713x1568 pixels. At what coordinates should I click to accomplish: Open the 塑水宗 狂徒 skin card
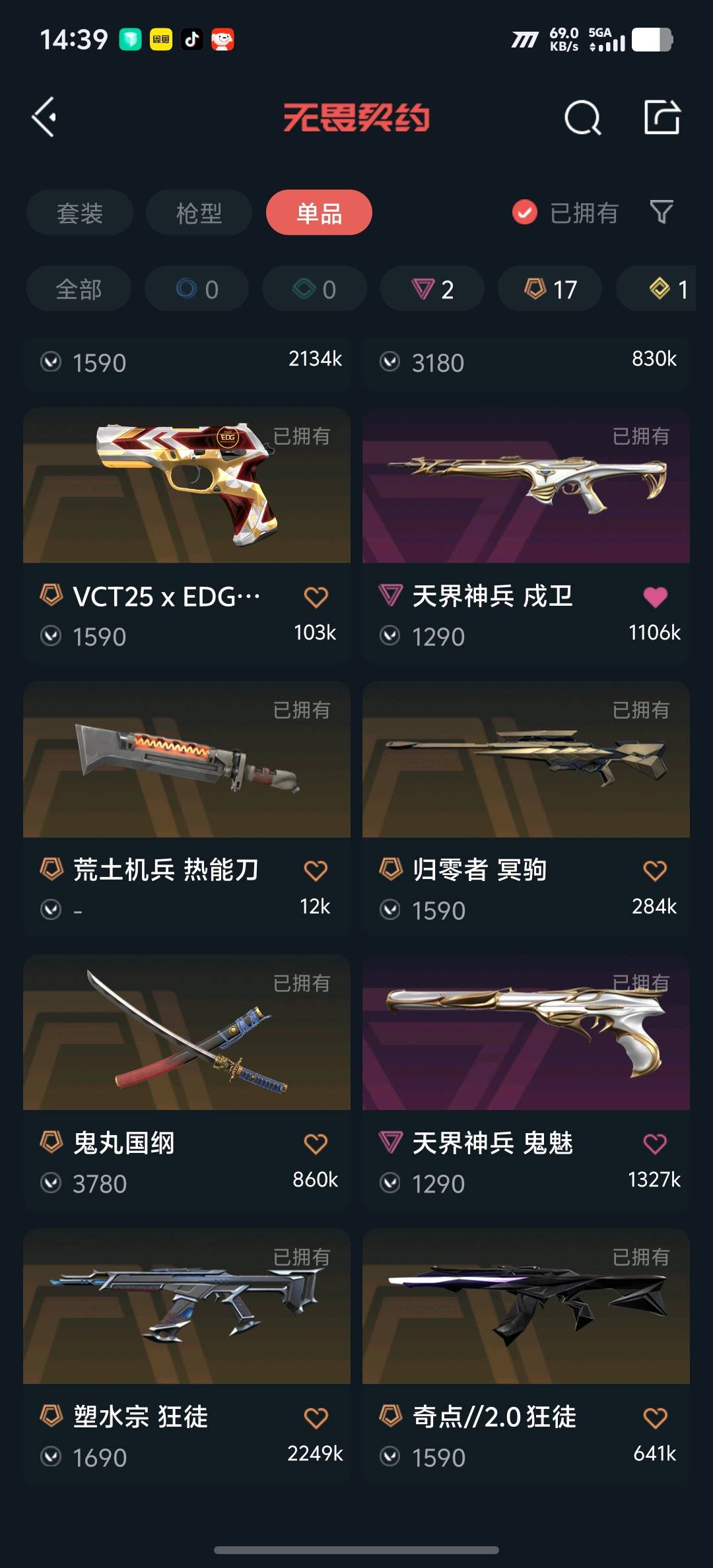(187, 1307)
